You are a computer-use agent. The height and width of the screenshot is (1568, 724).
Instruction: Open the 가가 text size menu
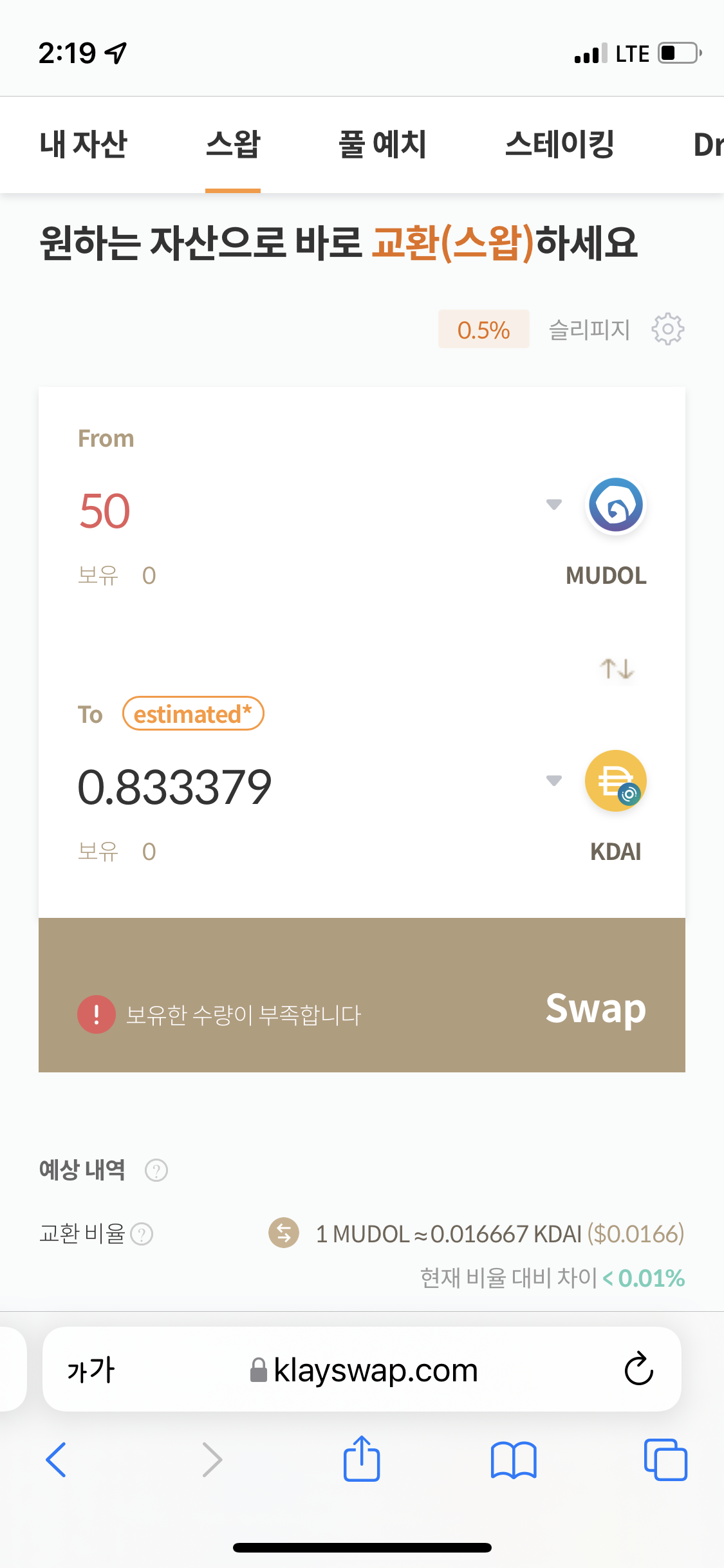(x=91, y=1370)
